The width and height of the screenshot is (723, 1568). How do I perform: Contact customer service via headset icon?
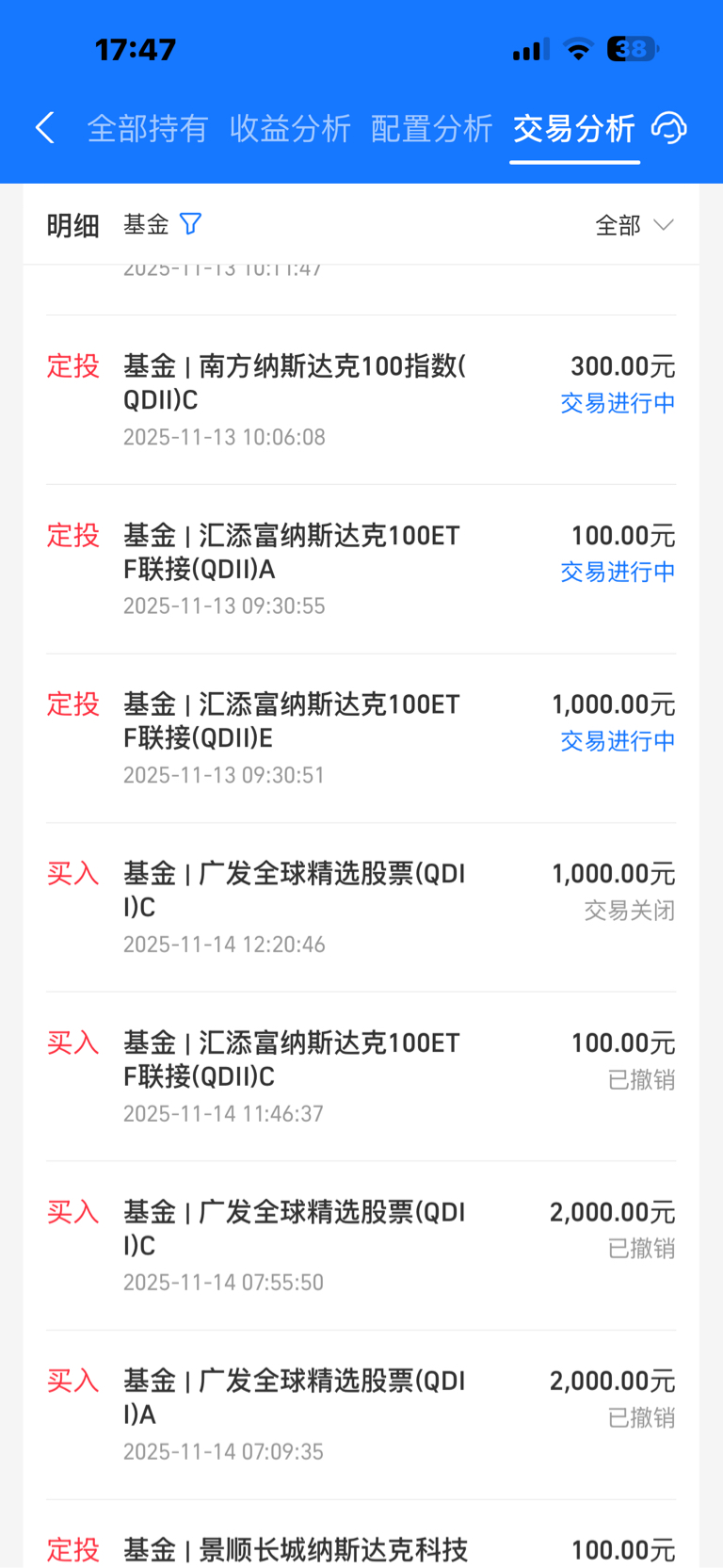tap(669, 128)
